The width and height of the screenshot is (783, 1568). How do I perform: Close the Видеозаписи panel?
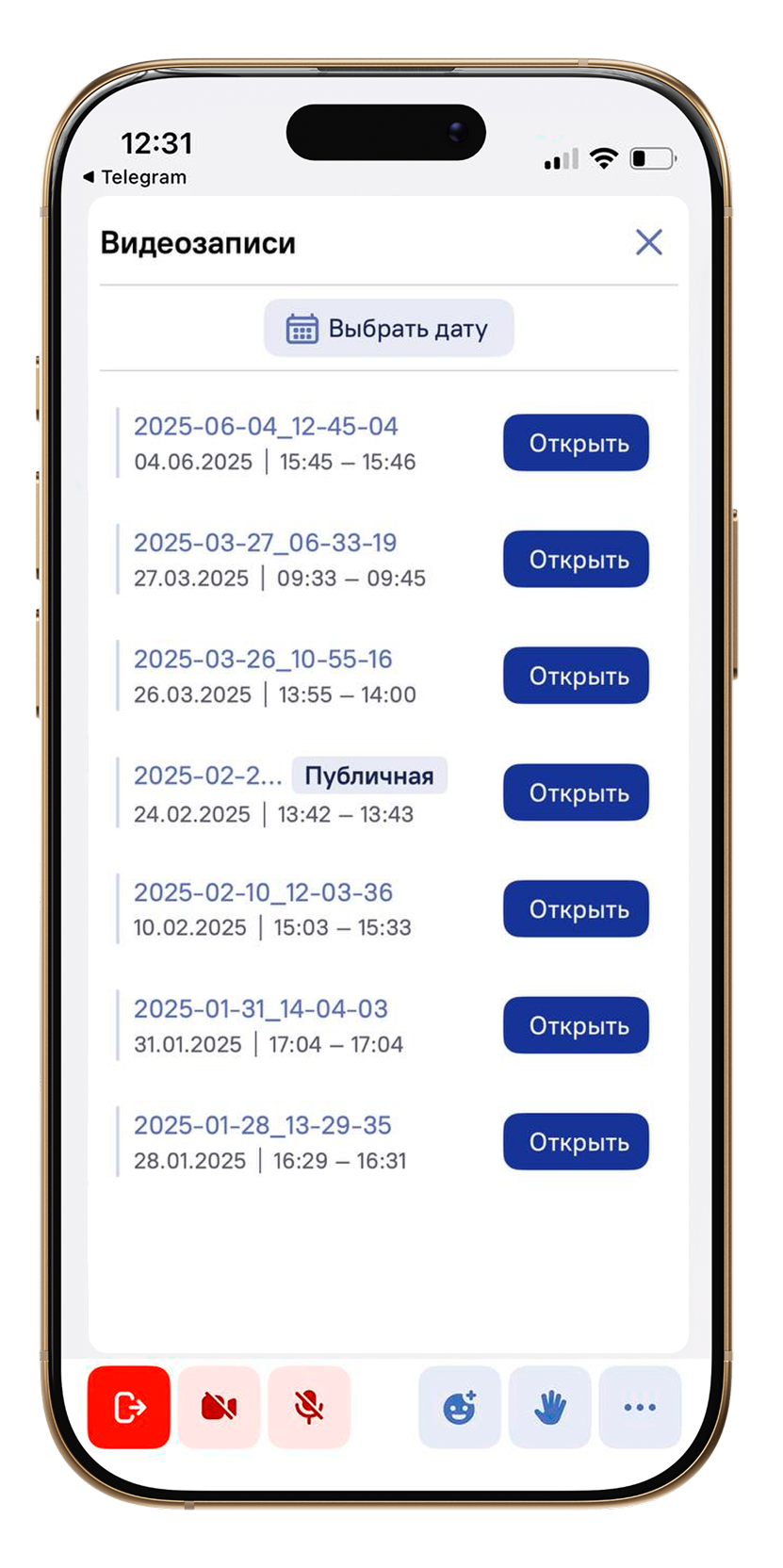click(648, 242)
